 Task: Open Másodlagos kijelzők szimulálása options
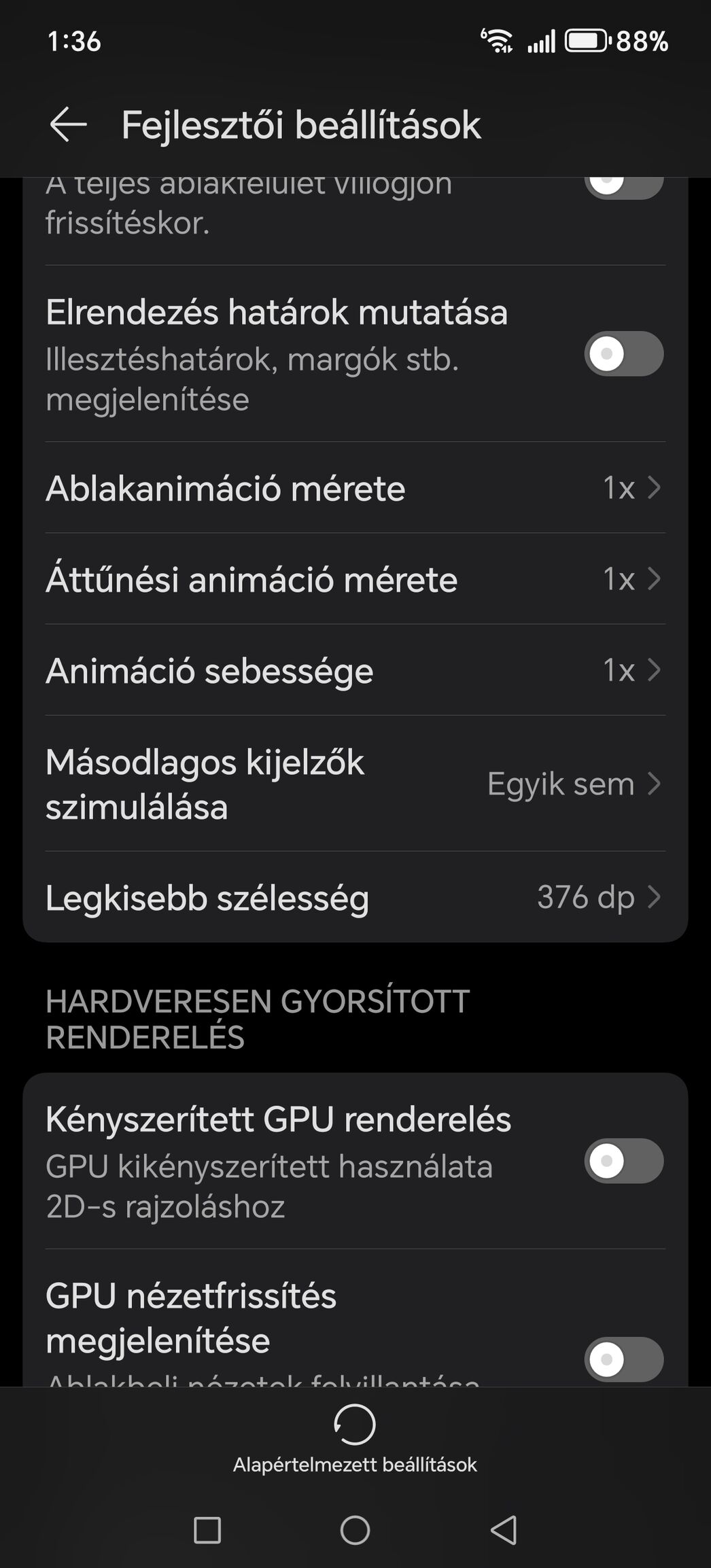tap(355, 784)
